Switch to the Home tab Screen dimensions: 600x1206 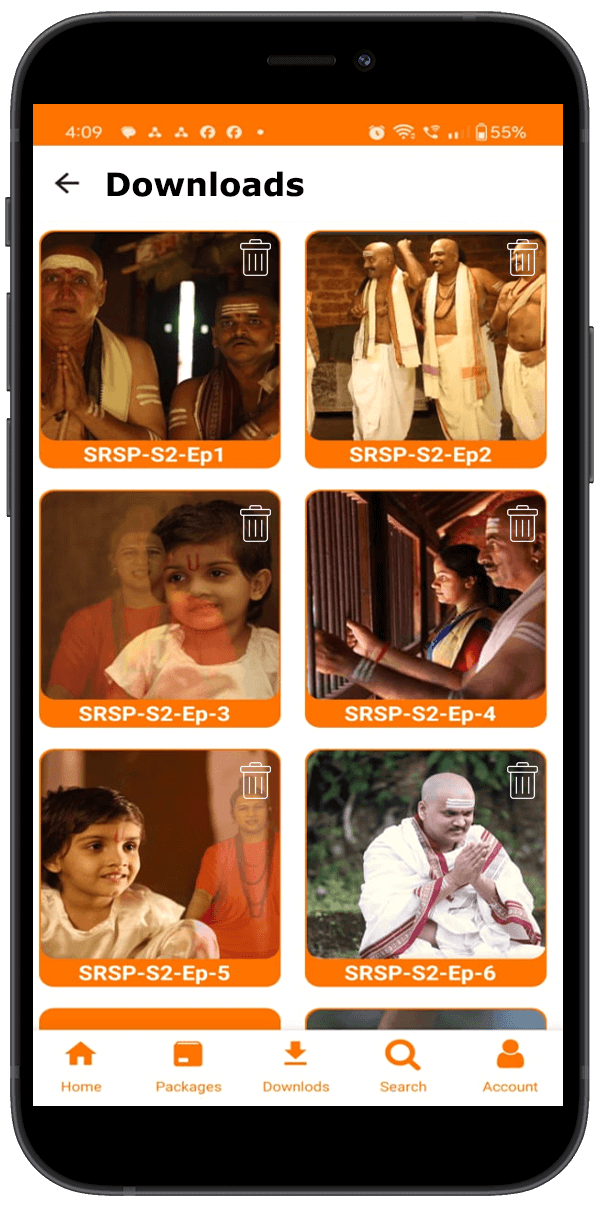[x=81, y=1067]
